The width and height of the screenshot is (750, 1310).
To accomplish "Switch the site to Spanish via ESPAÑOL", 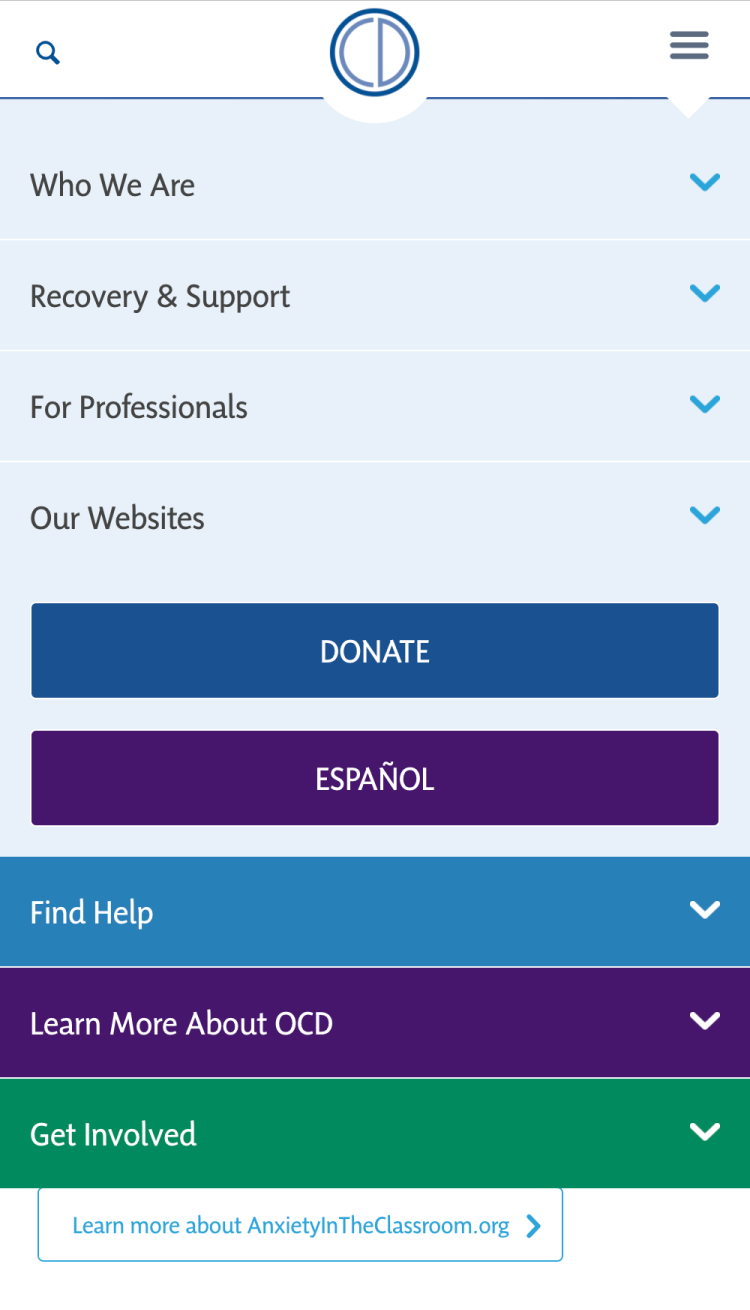I will (x=374, y=778).
